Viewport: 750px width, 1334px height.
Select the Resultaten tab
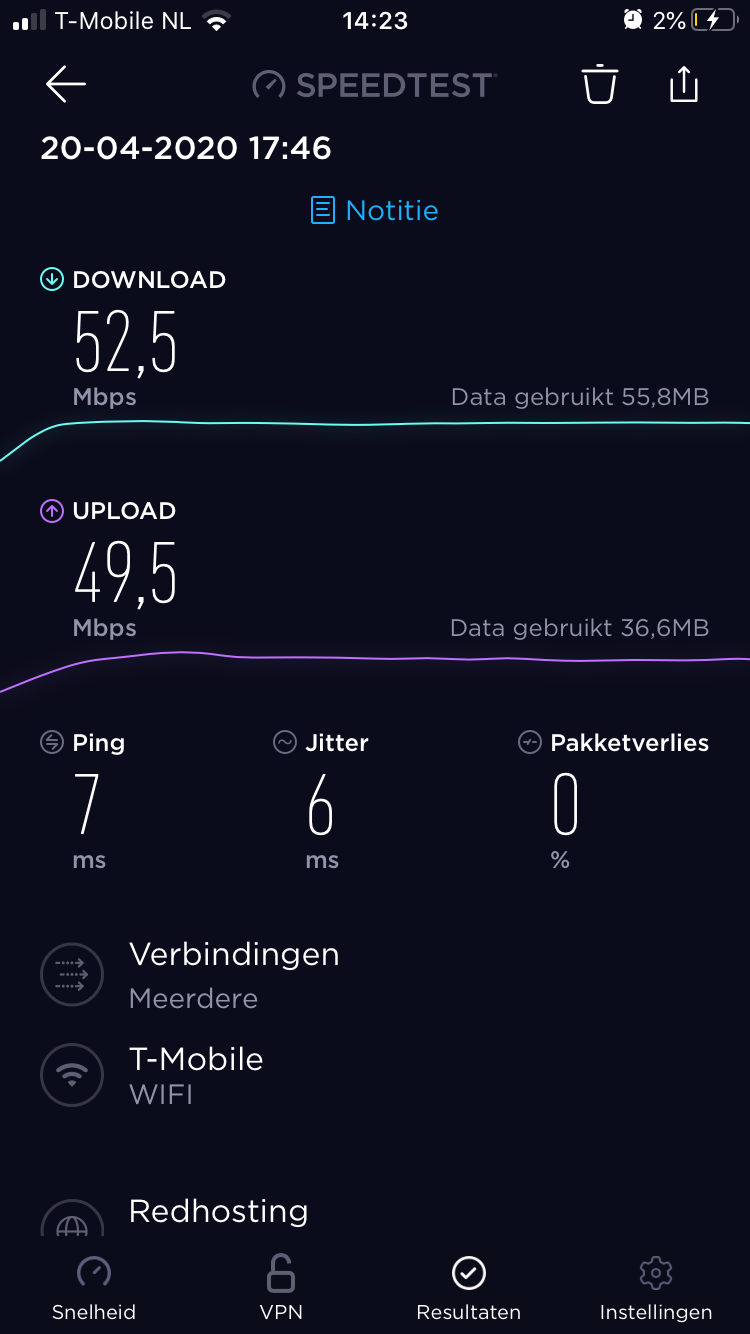click(x=469, y=1289)
